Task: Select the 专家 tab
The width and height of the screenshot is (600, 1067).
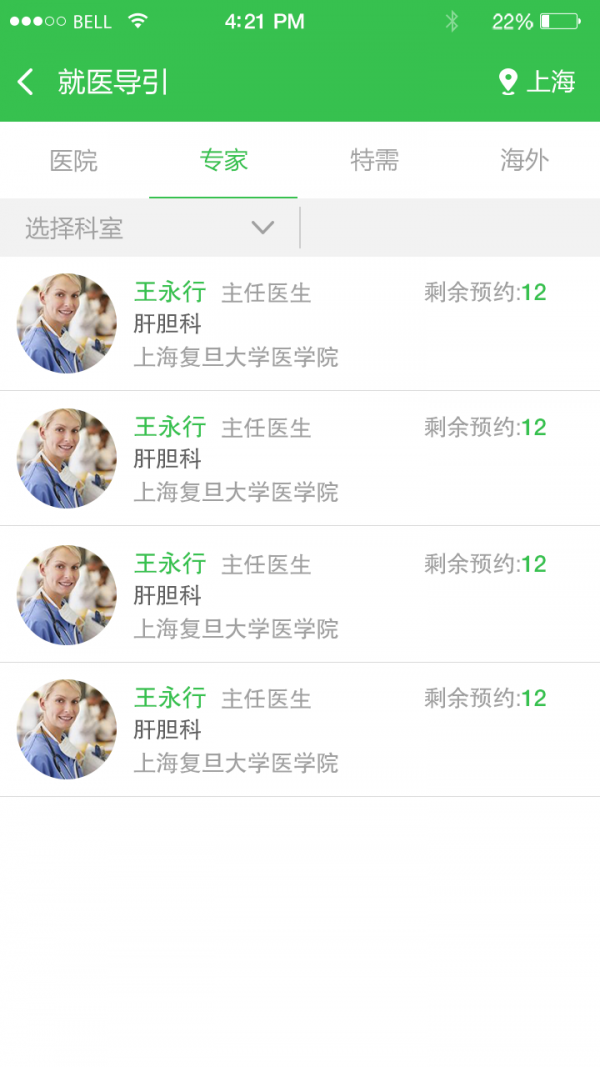Action: [224, 160]
